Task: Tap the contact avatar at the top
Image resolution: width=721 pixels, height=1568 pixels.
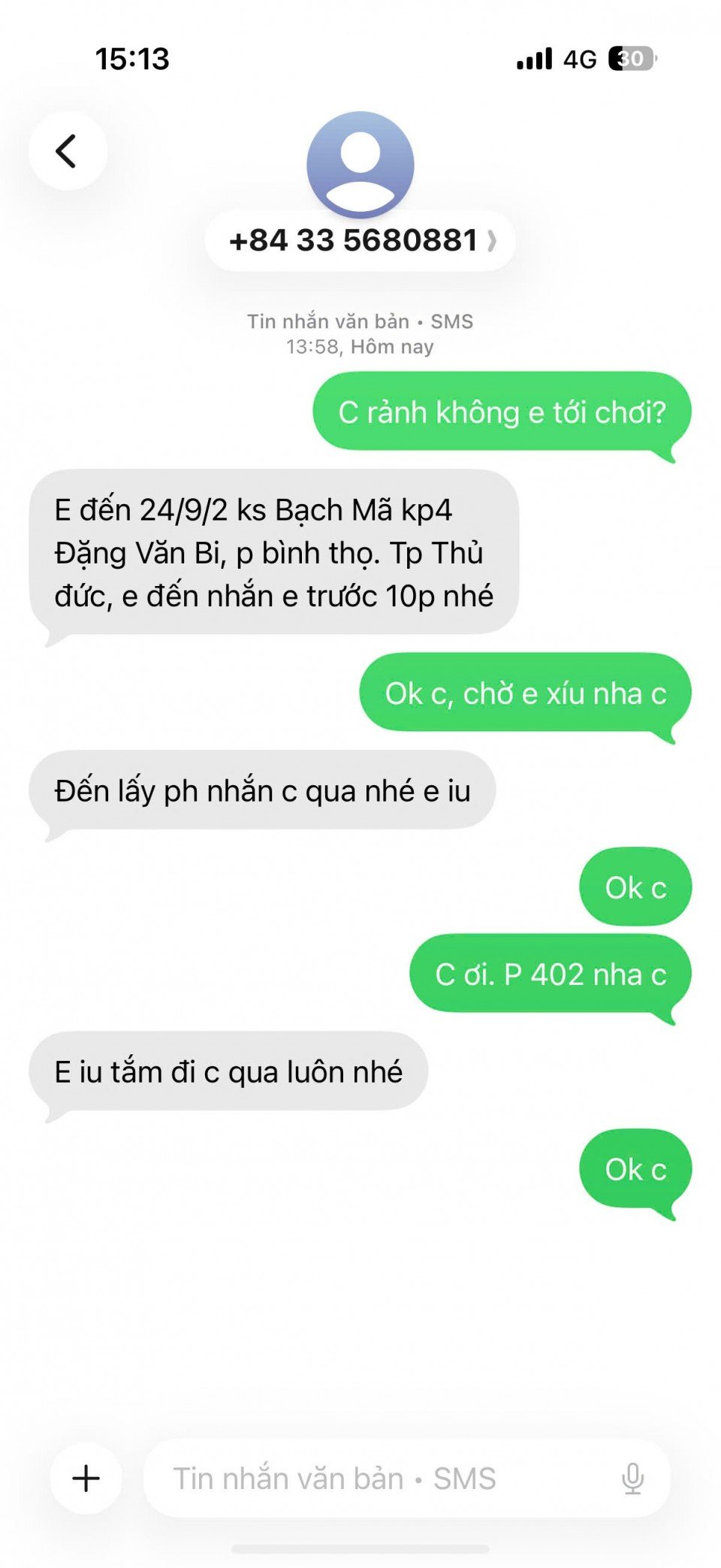Action: 360,165
